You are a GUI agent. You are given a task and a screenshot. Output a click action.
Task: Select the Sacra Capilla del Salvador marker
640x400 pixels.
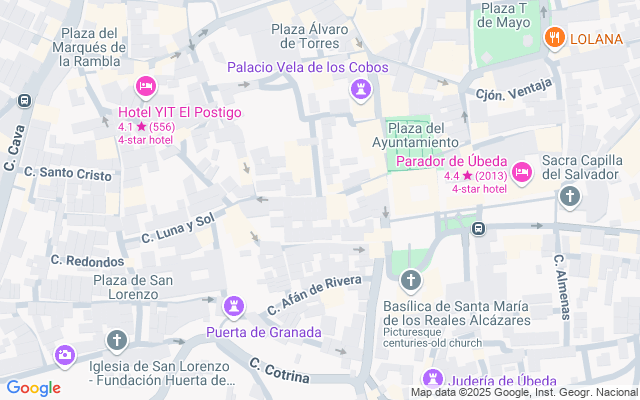point(569,196)
